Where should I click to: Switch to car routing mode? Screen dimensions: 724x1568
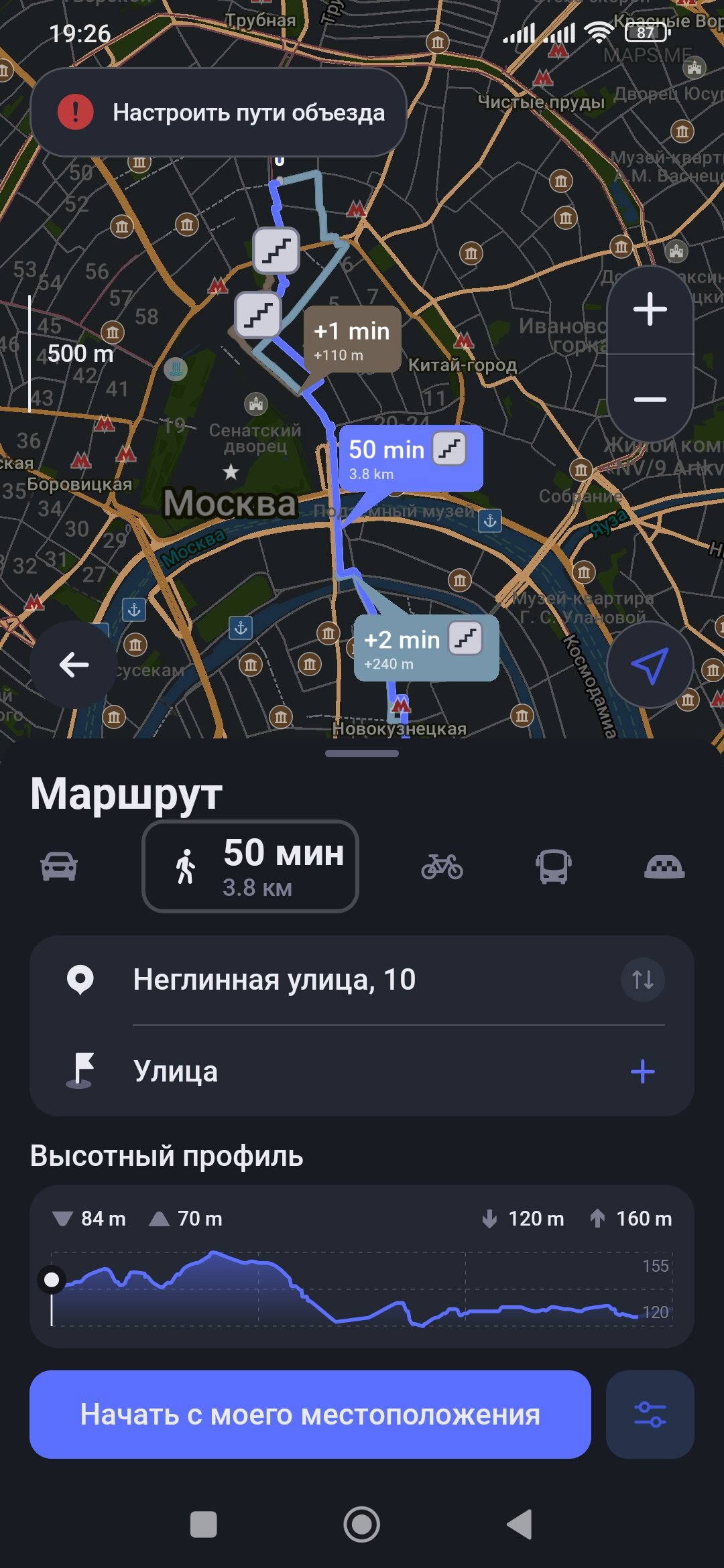59,866
